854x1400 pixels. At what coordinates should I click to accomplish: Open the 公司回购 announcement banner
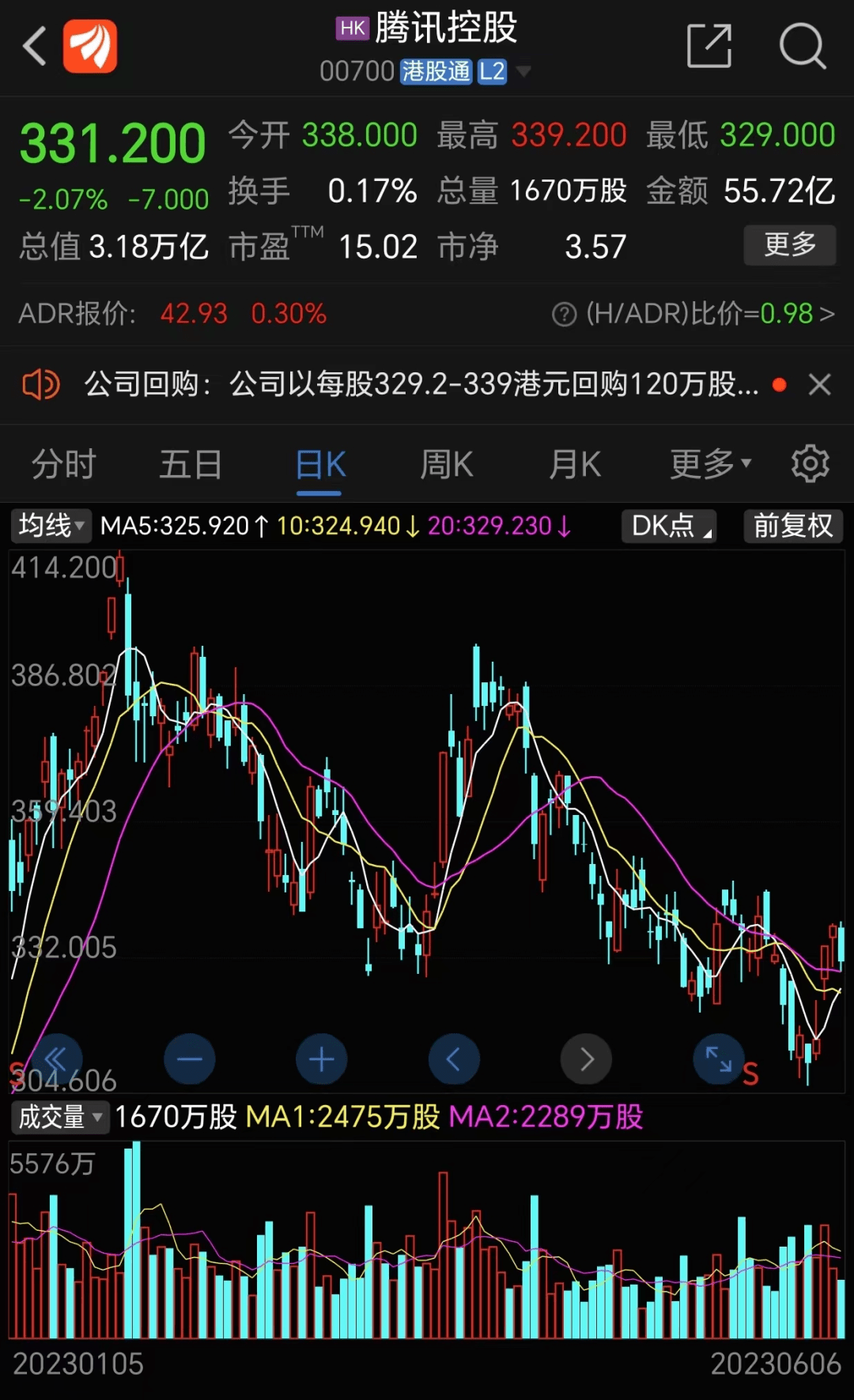point(421,385)
